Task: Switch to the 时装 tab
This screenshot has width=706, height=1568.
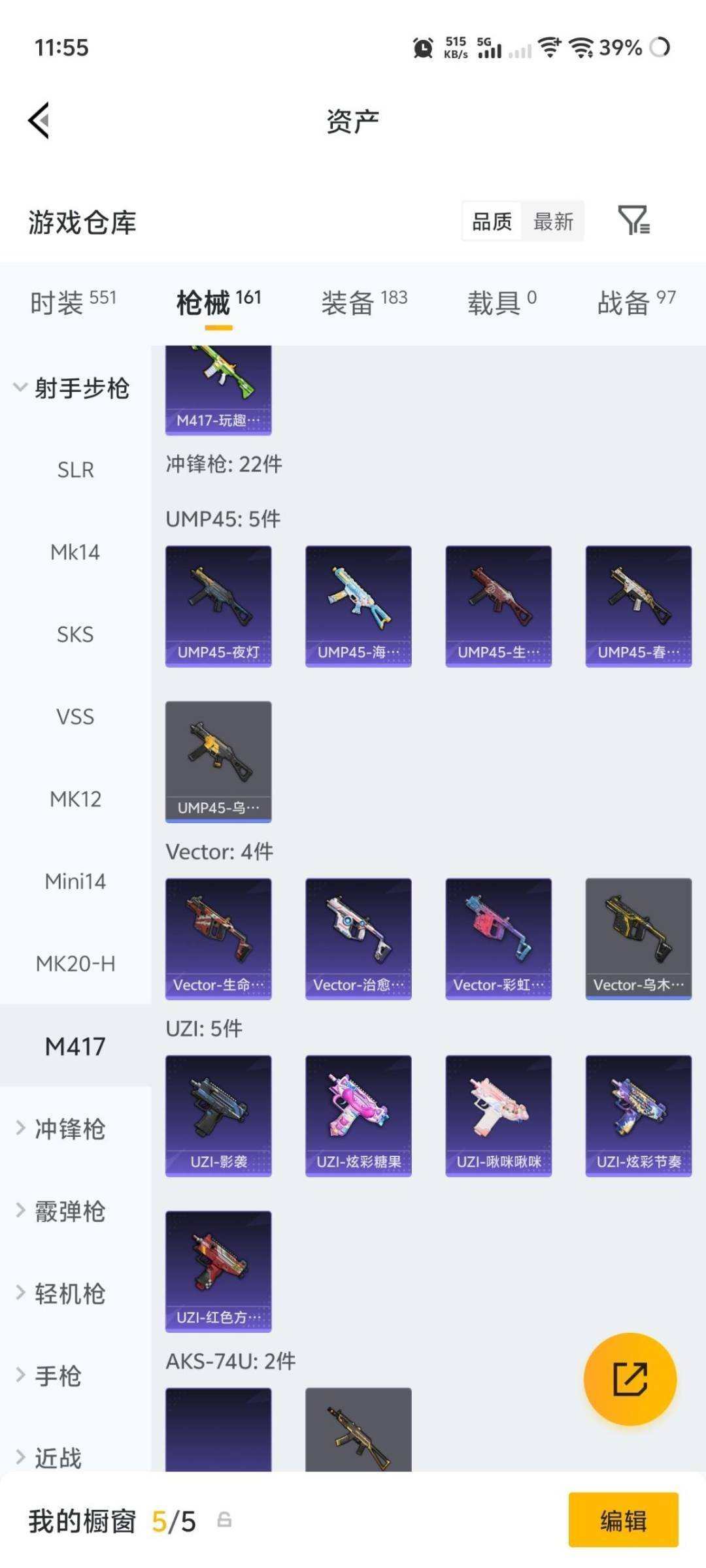Action: (x=73, y=302)
